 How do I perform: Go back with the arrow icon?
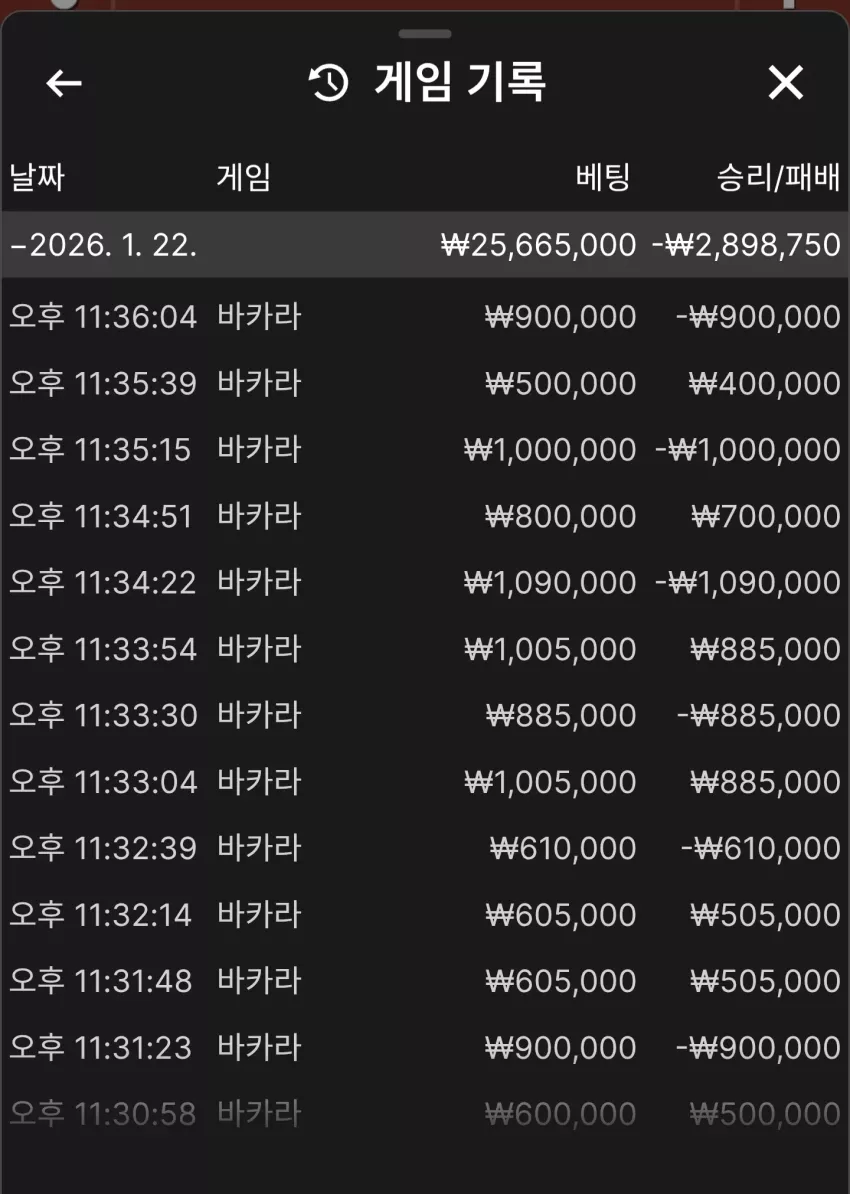pyautogui.click(x=63, y=83)
